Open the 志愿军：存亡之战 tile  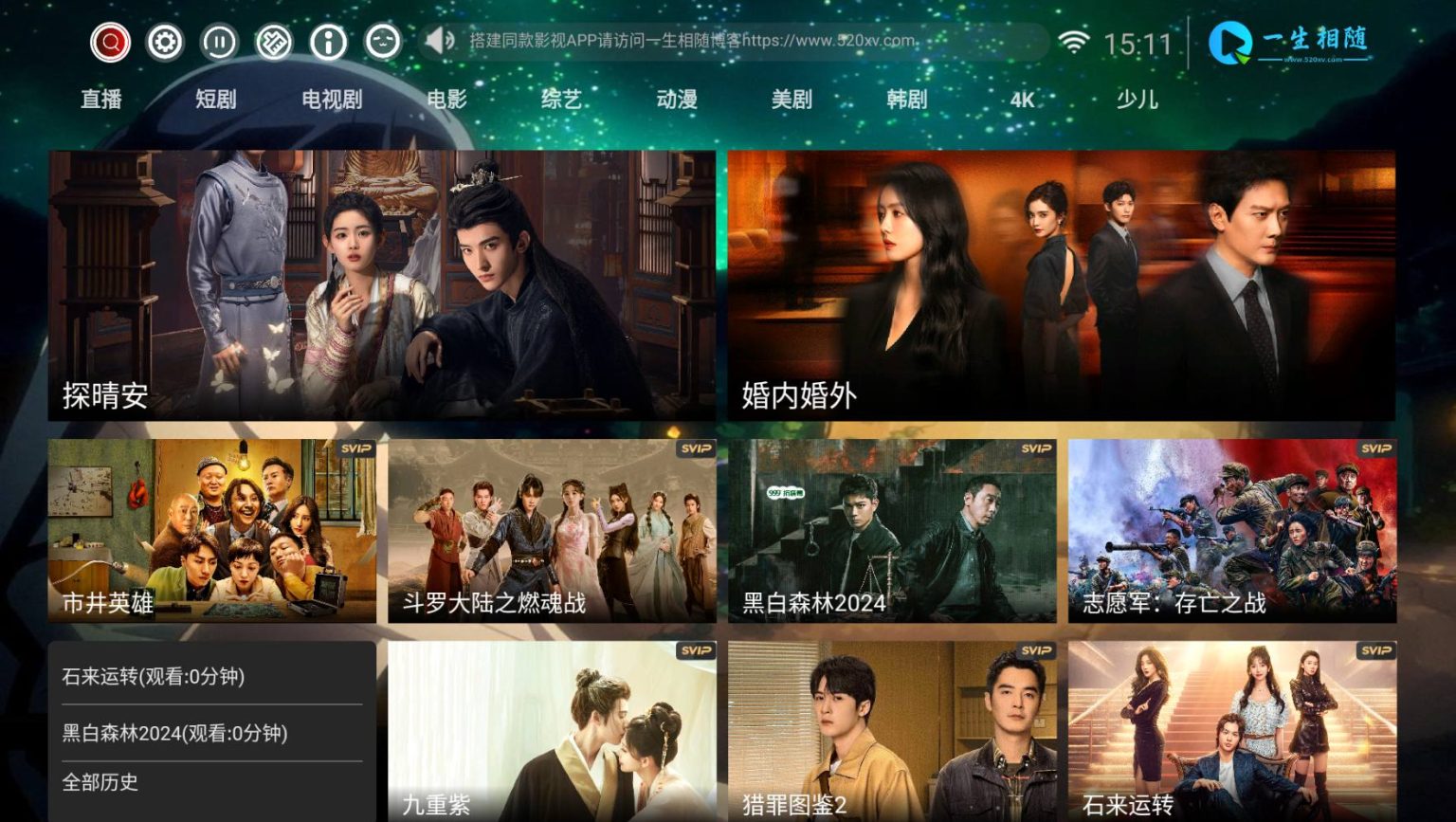click(x=1232, y=531)
